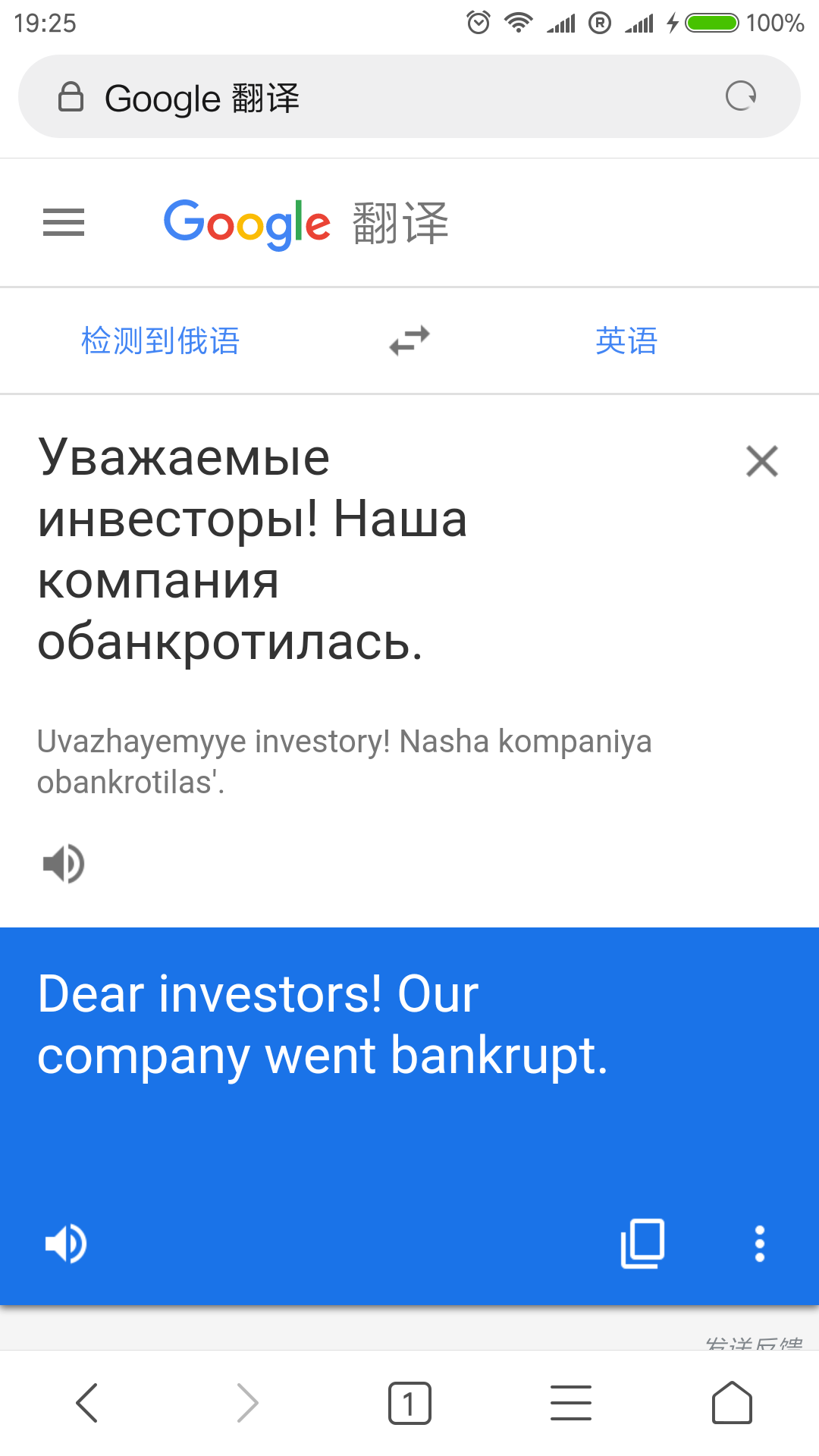Open the browser tabs switcher
Image resolution: width=819 pixels, height=1456 pixels.
point(409,1403)
